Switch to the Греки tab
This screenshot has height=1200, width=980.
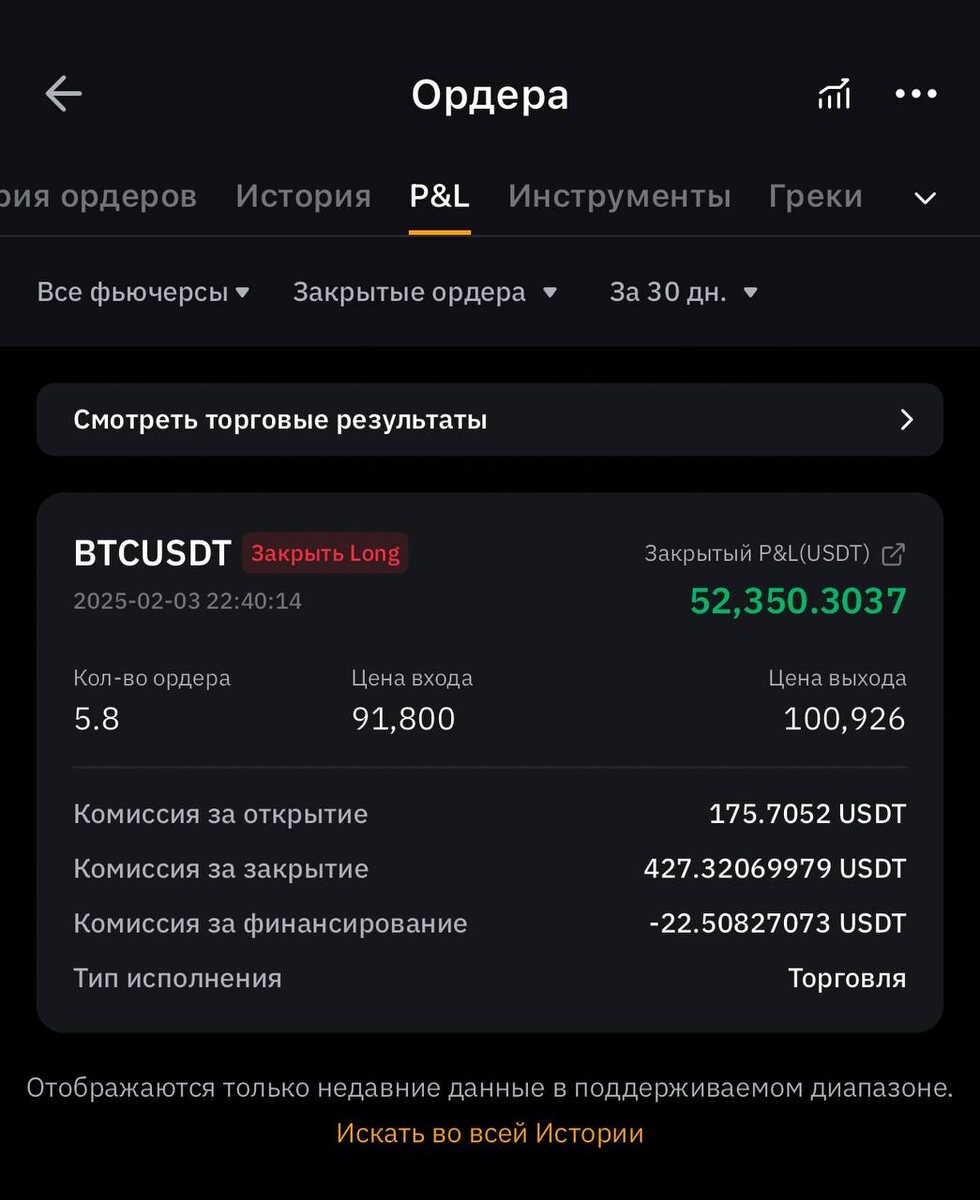click(815, 196)
